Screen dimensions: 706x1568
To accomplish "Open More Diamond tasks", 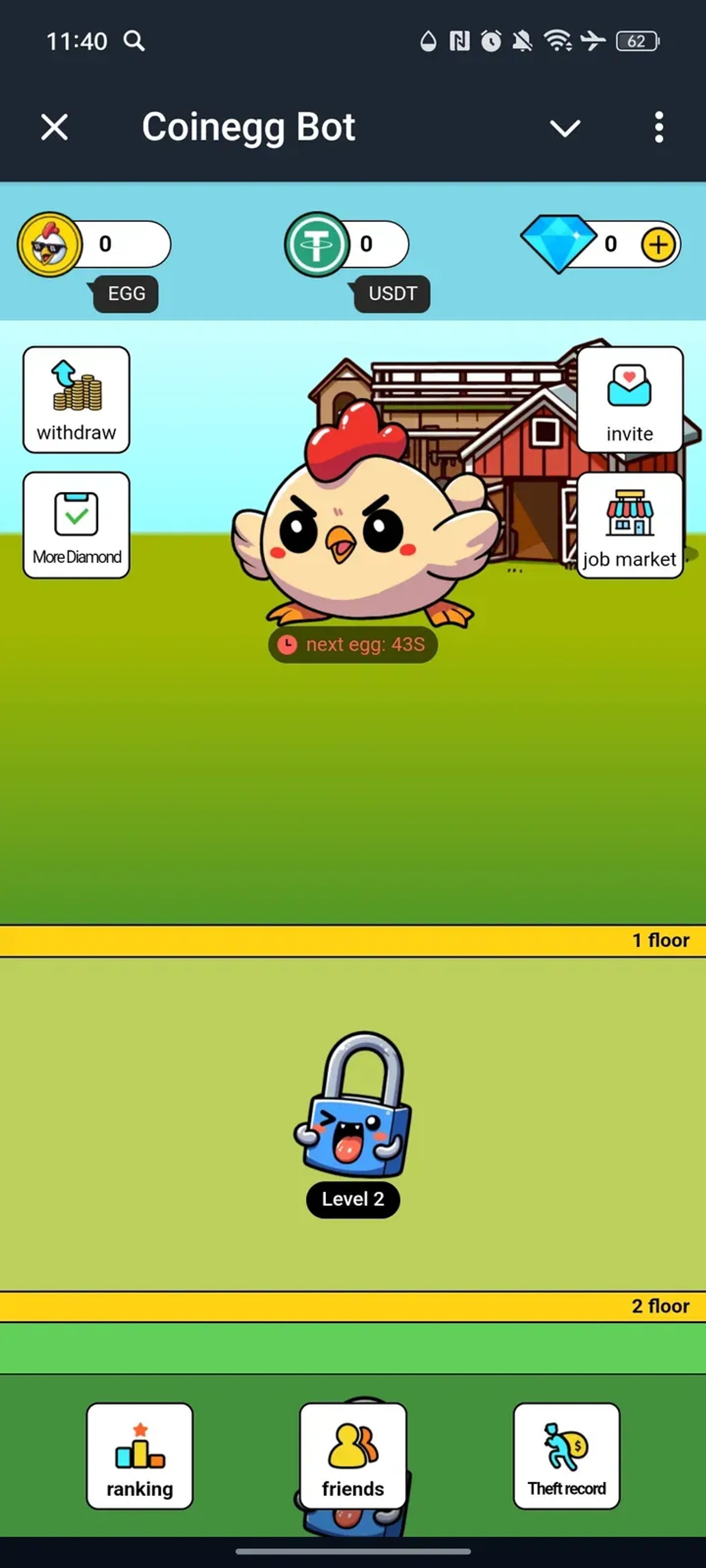I will coord(76,525).
